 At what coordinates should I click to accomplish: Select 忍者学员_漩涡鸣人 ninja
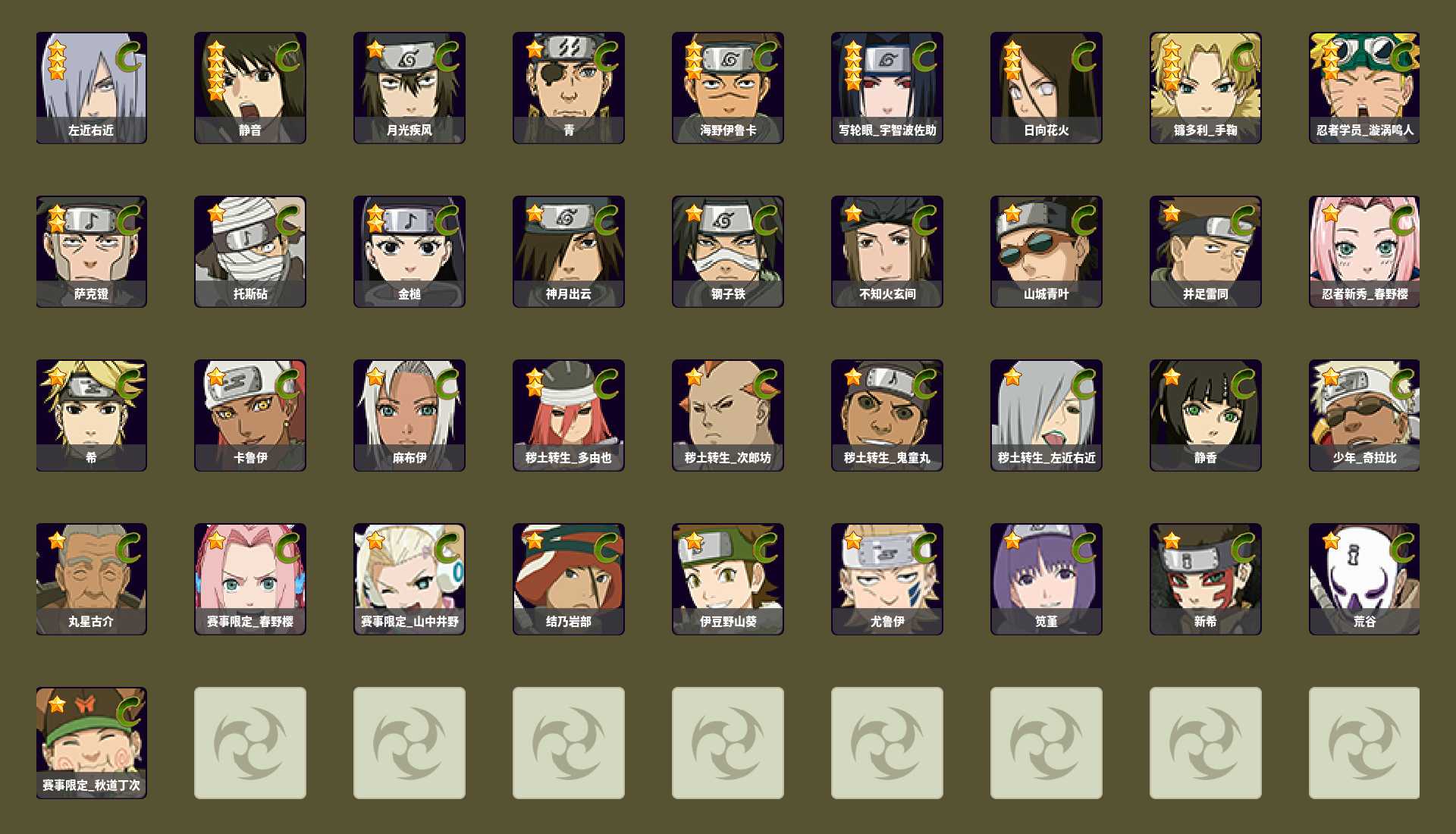(x=1364, y=87)
